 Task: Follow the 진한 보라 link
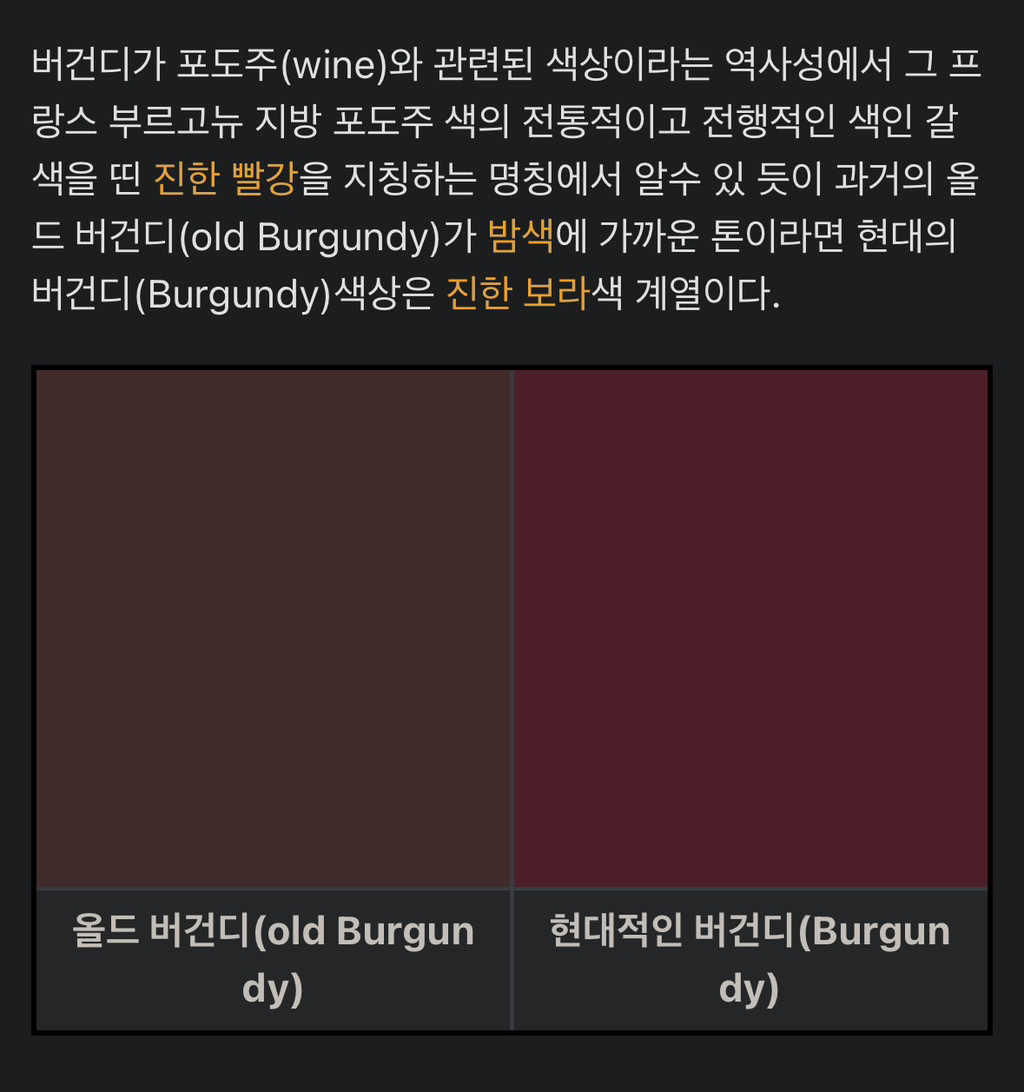[x=518, y=292]
